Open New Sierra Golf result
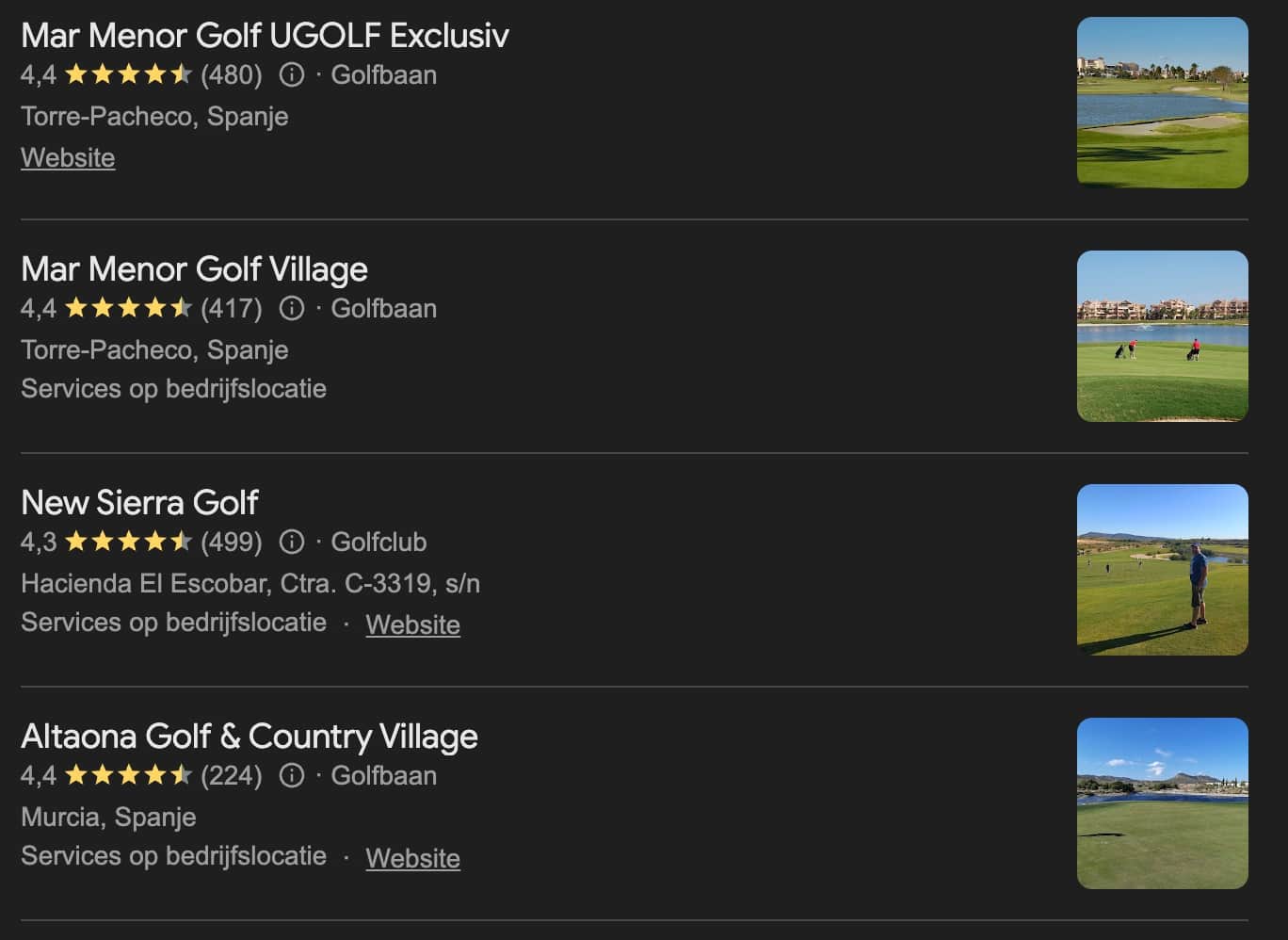Image resolution: width=1288 pixels, height=940 pixels. tap(139, 503)
